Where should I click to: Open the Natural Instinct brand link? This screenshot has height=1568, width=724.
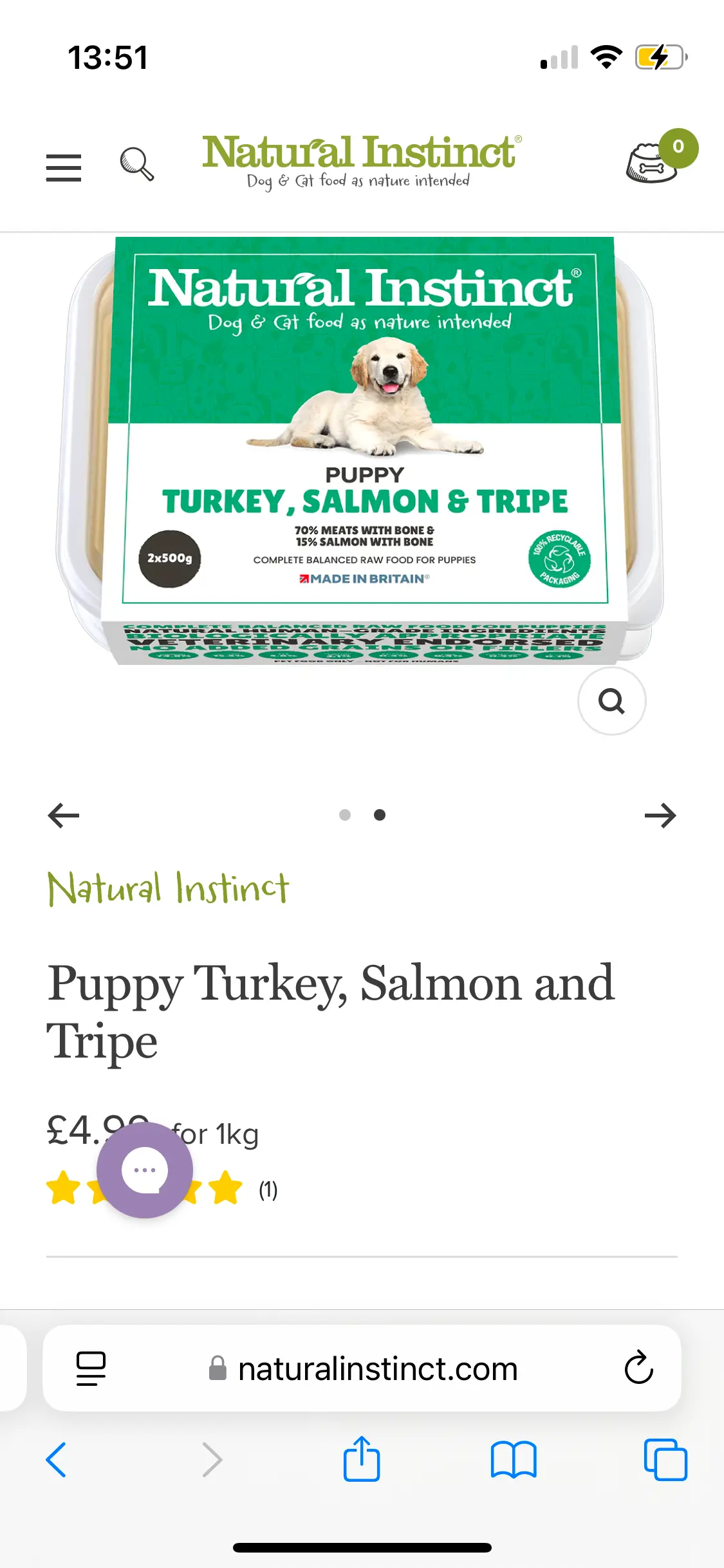(169, 888)
